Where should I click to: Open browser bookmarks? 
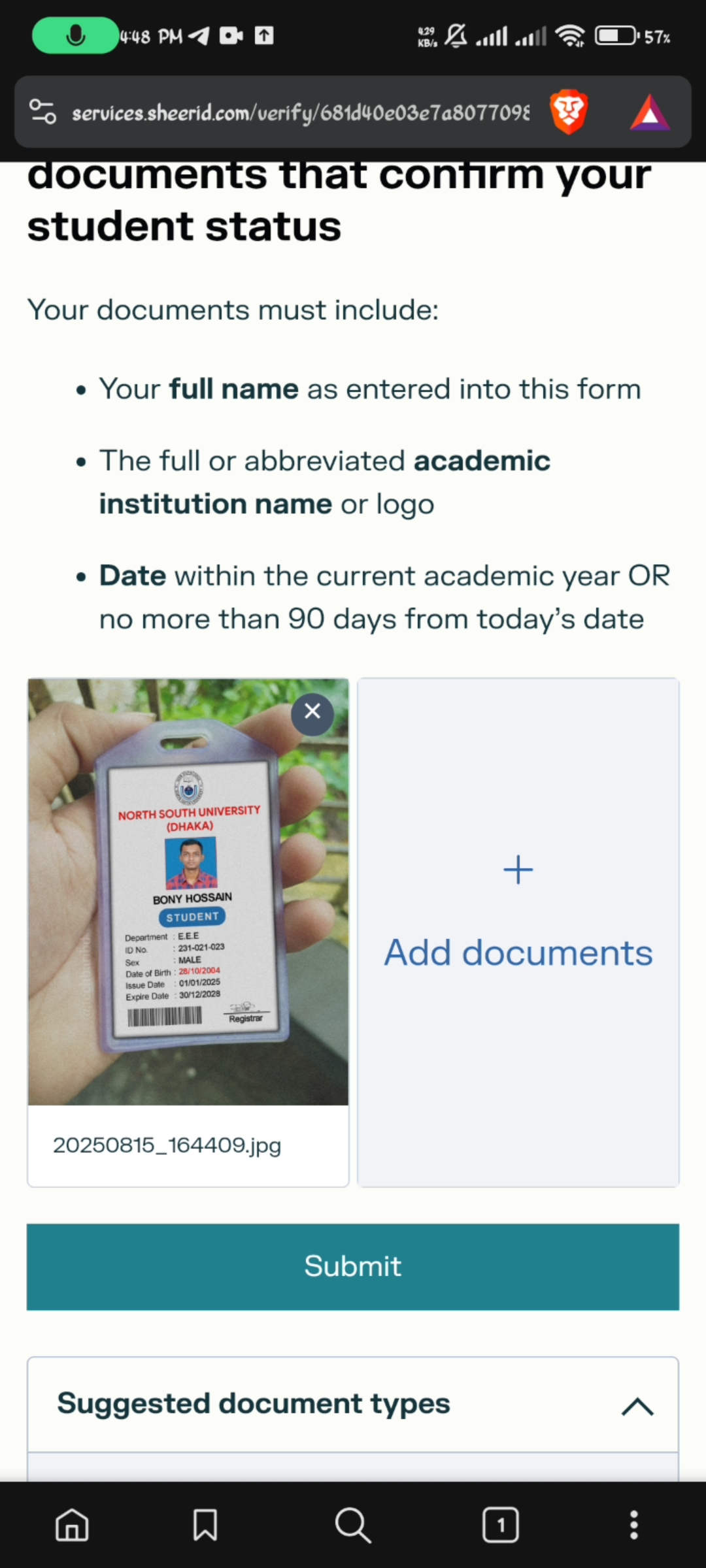[205, 1525]
